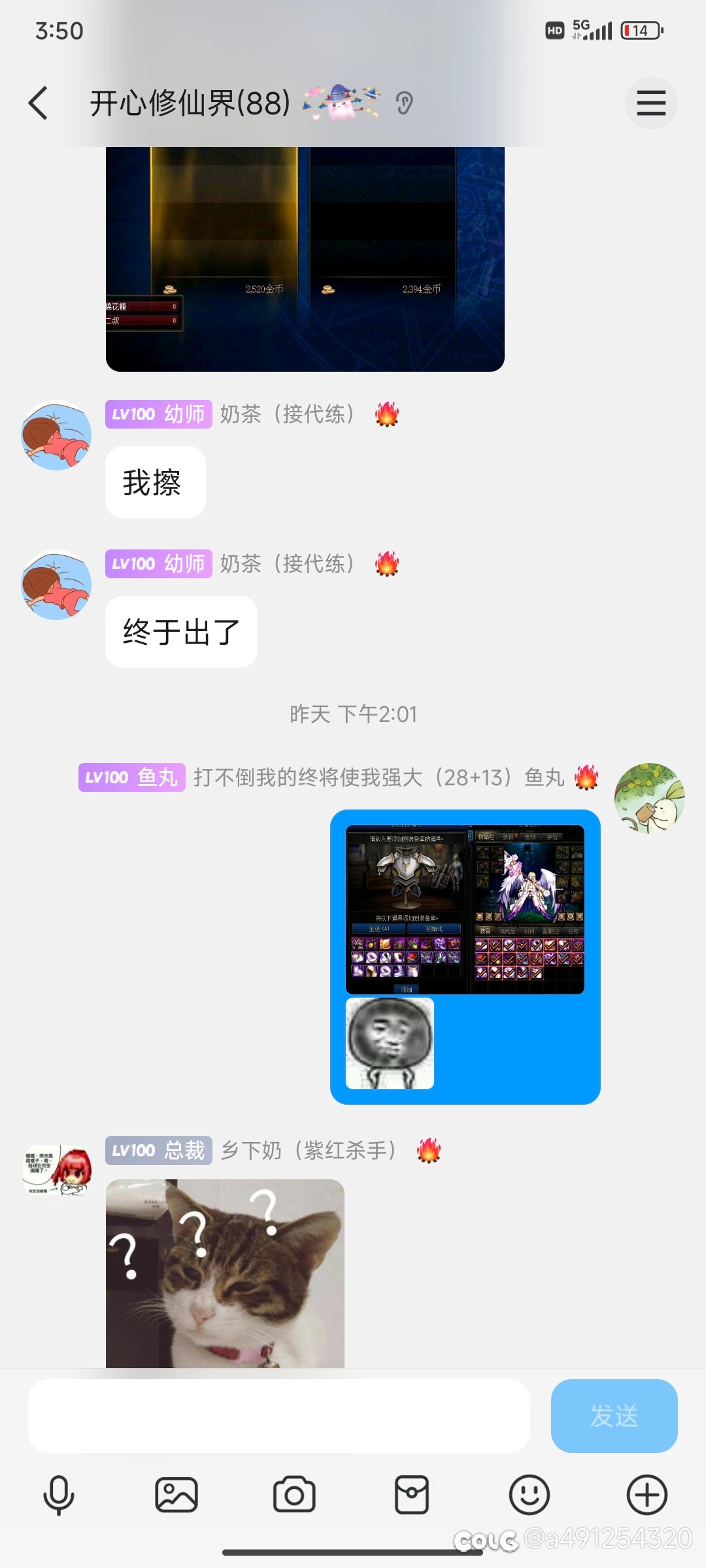Open the group menu with three lines
Viewport: 706px width, 1568px height.
[x=651, y=103]
